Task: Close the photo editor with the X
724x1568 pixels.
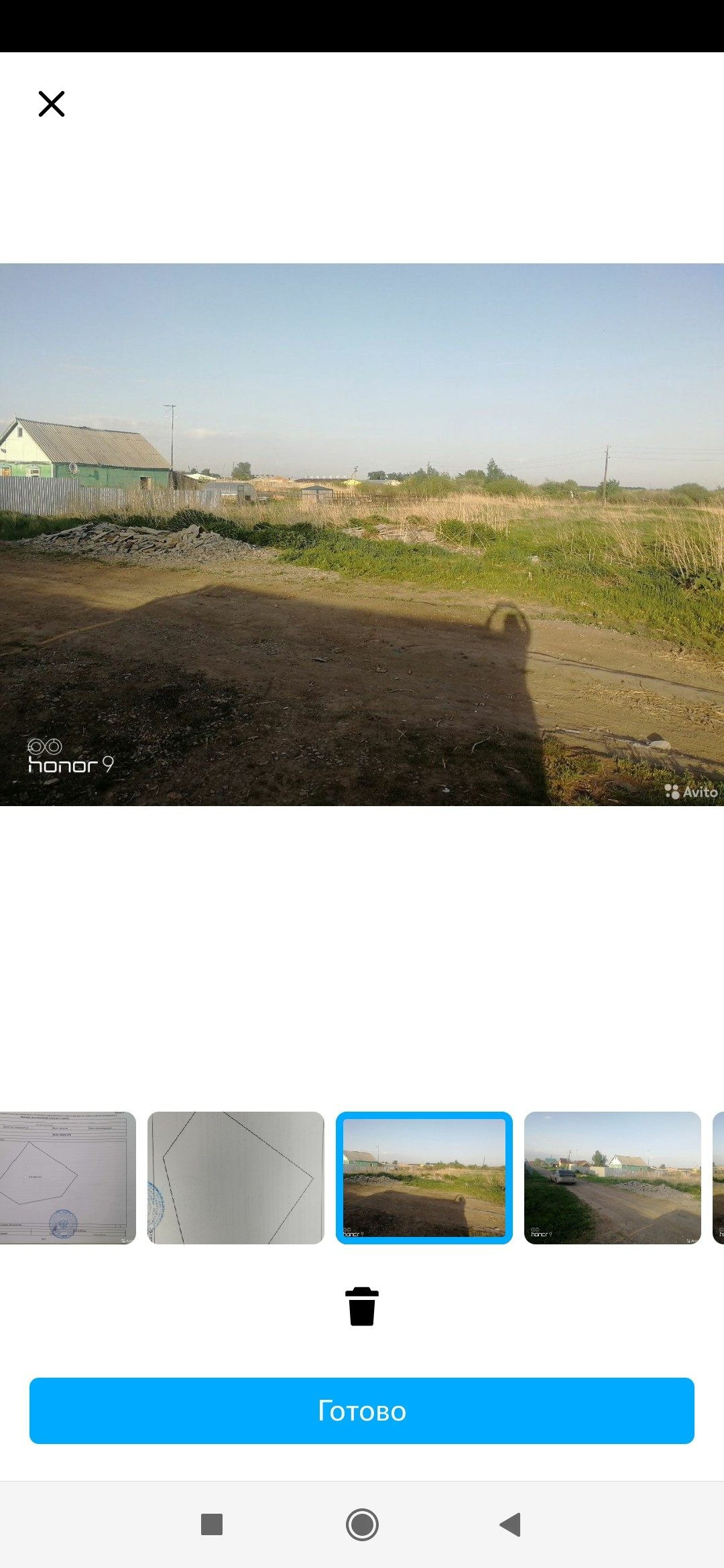Action: (x=52, y=104)
